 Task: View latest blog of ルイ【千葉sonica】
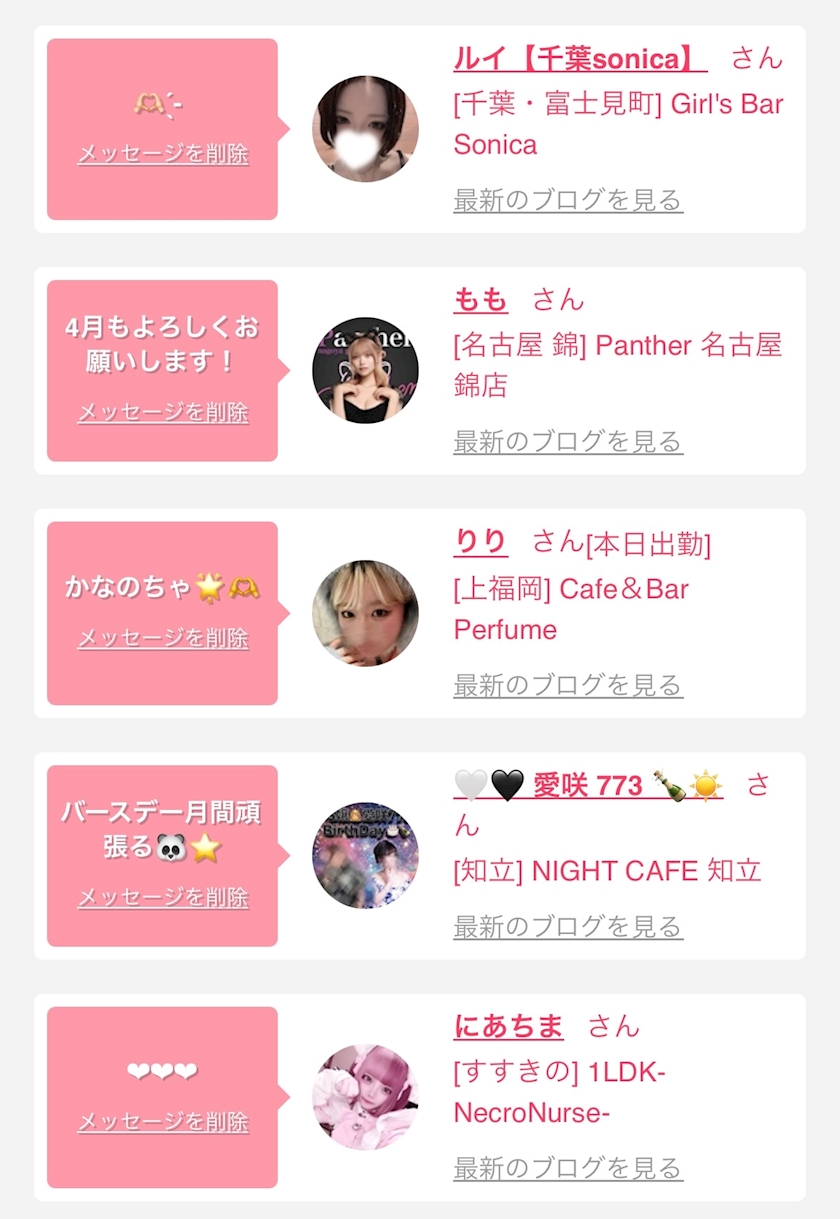click(x=568, y=200)
